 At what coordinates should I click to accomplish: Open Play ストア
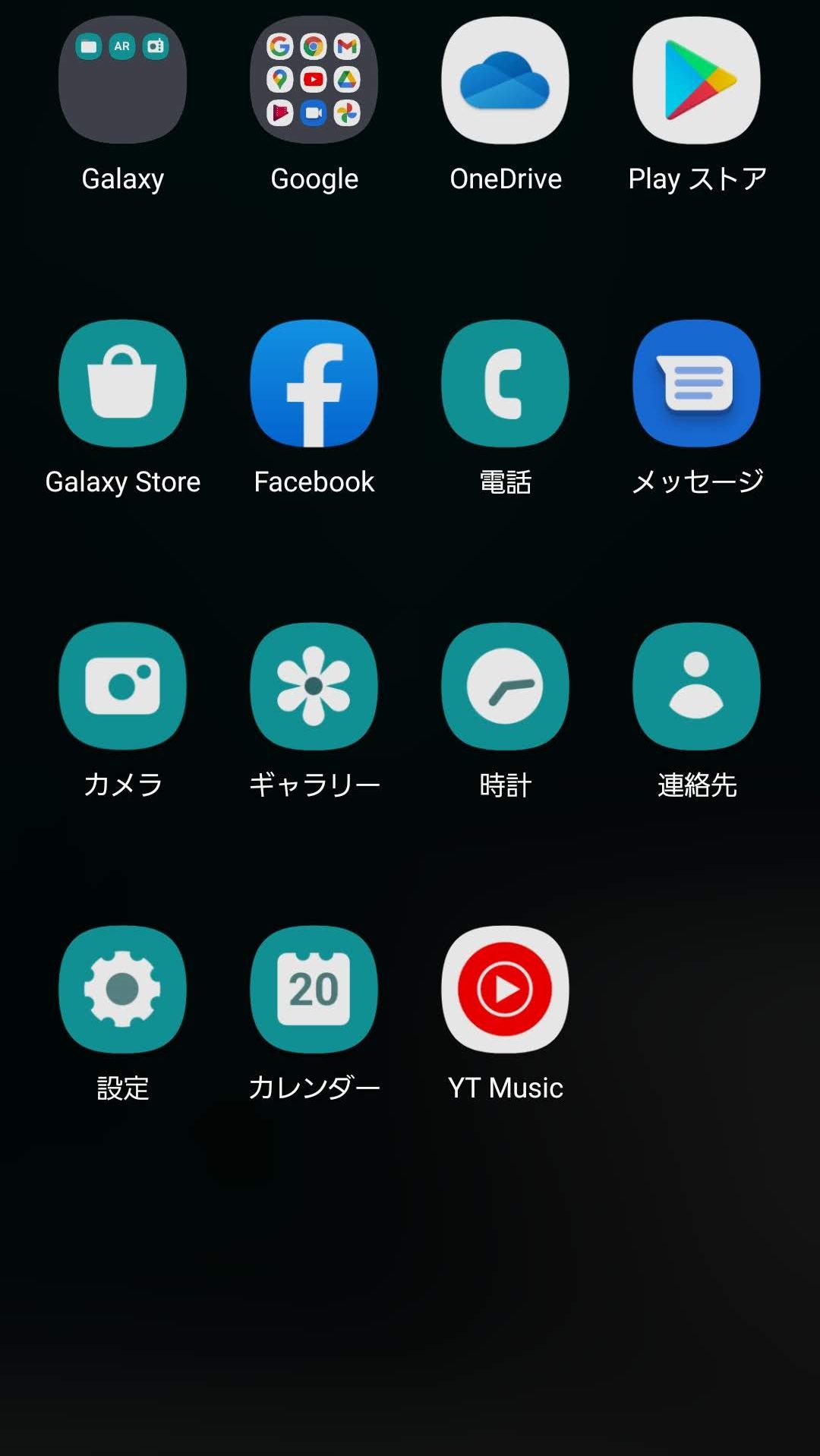pos(696,81)
